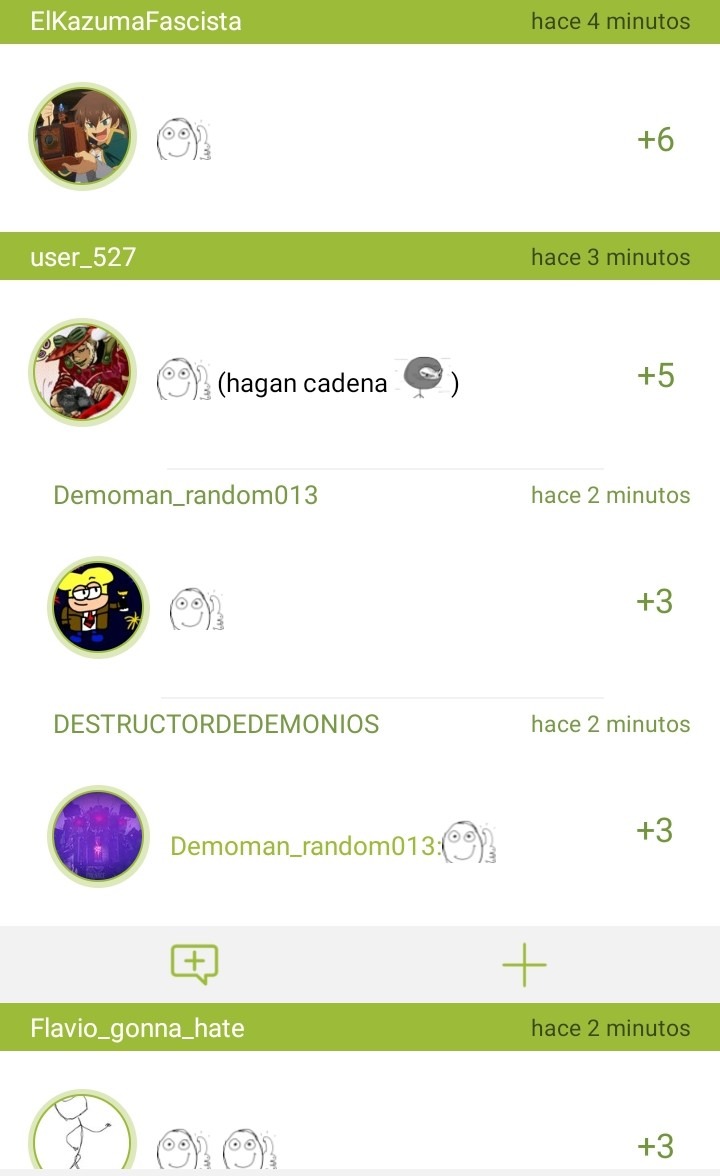Open Demoman_random013's avatar in the reply
The width and height of the screenshot is (720, 1176).
[98, 607]
